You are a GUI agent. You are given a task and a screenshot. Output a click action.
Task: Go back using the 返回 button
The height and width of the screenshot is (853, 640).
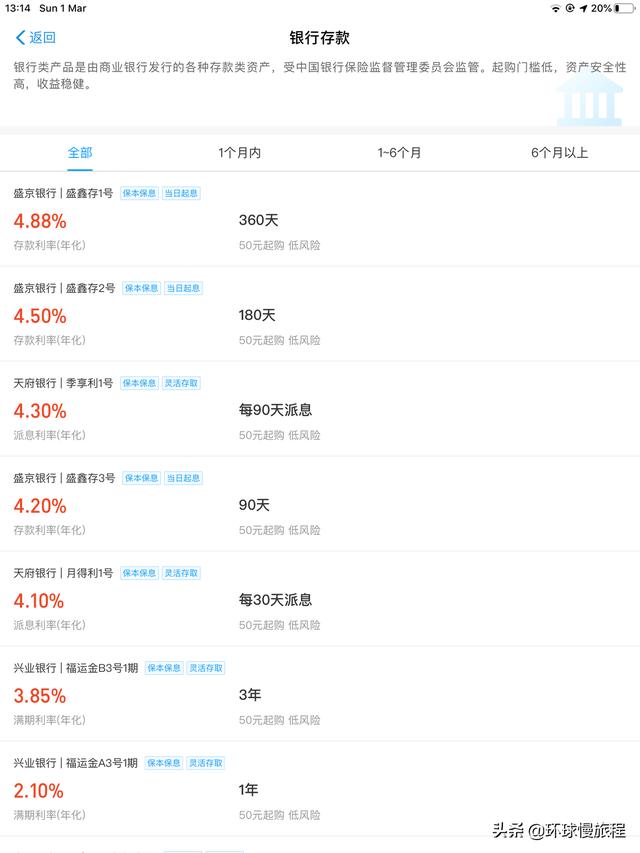coord(36,38)
